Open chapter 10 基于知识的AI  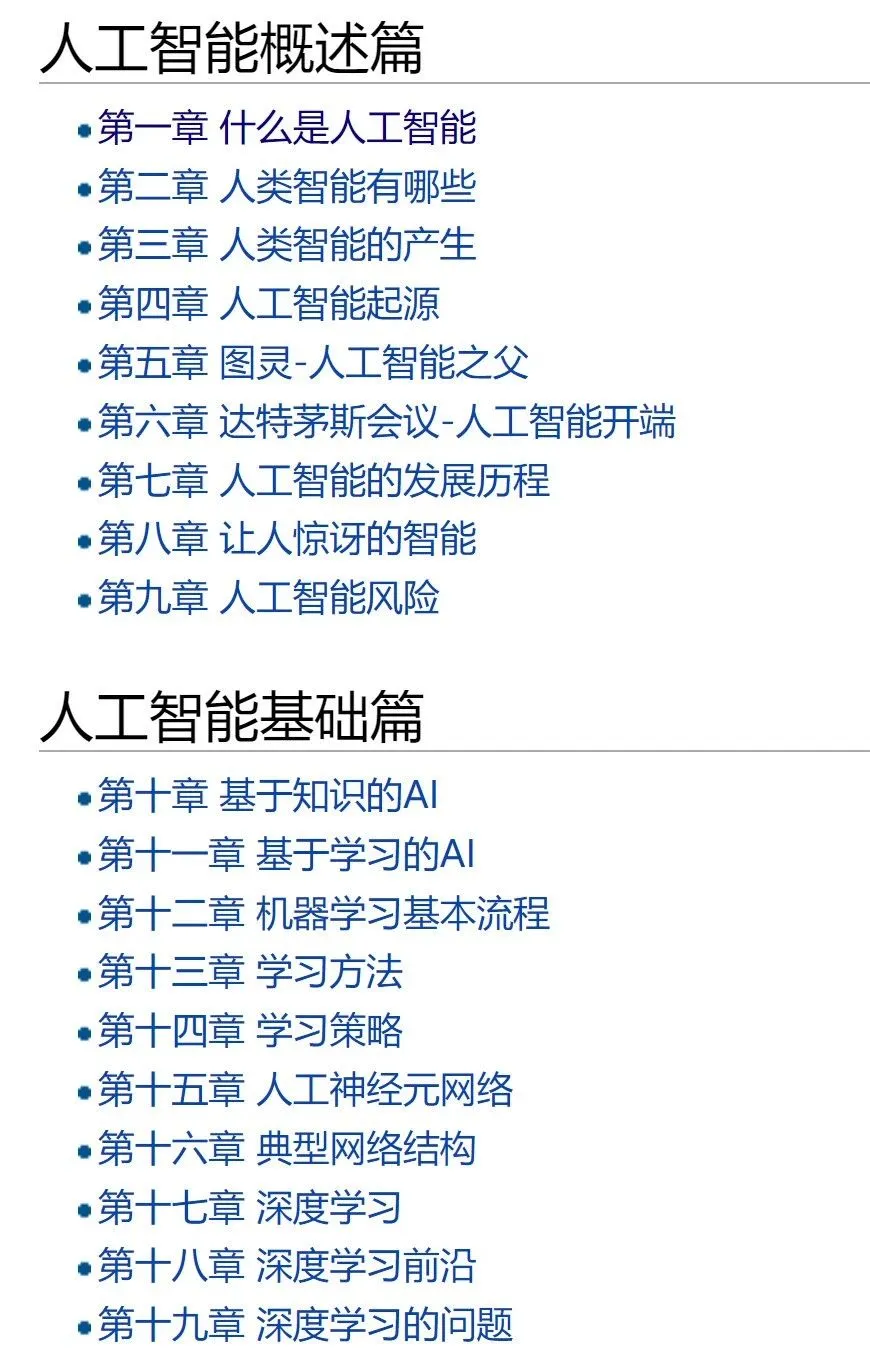[x=267, y=796]
